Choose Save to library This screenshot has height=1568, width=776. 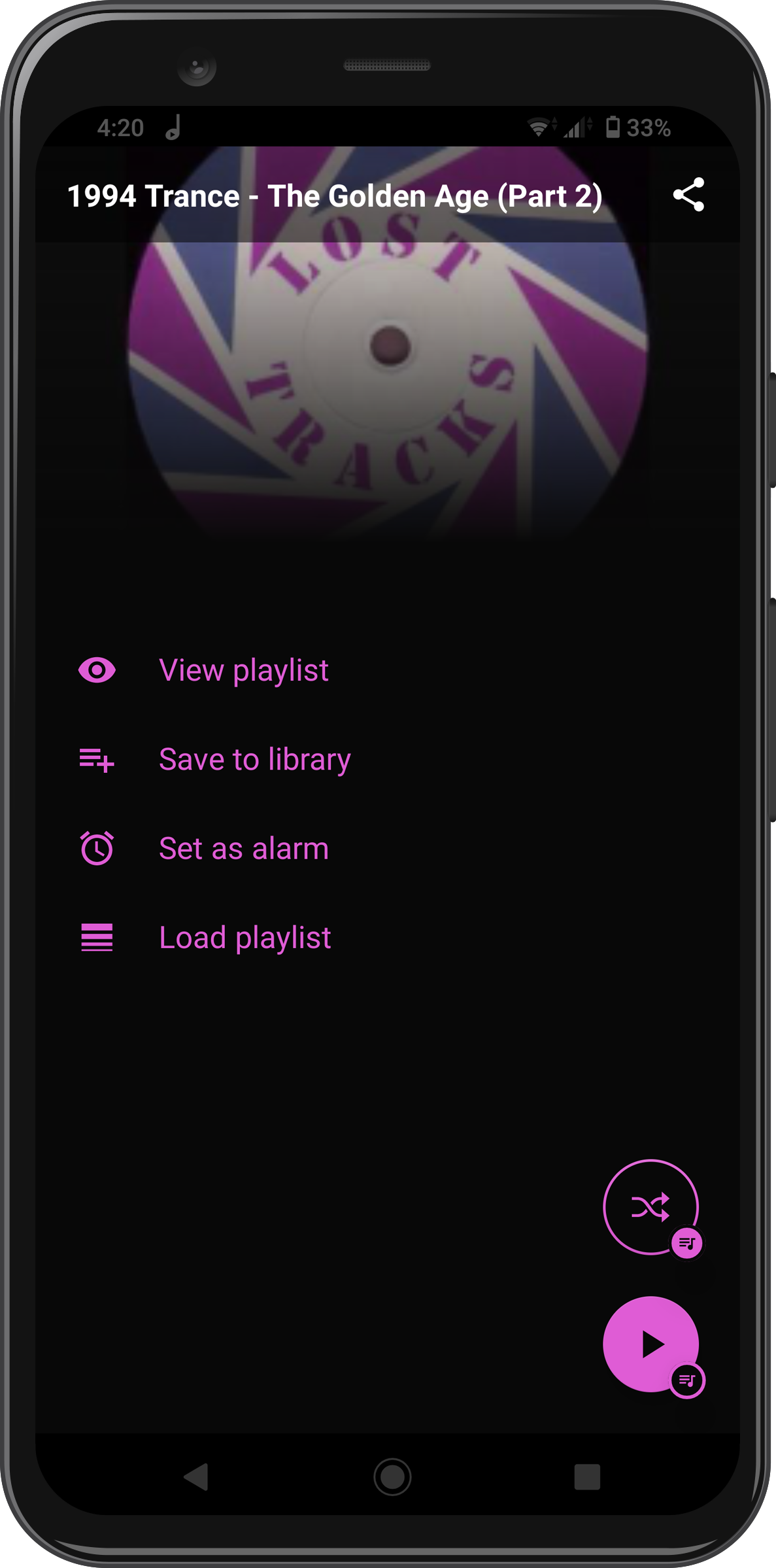pos(254,758)
